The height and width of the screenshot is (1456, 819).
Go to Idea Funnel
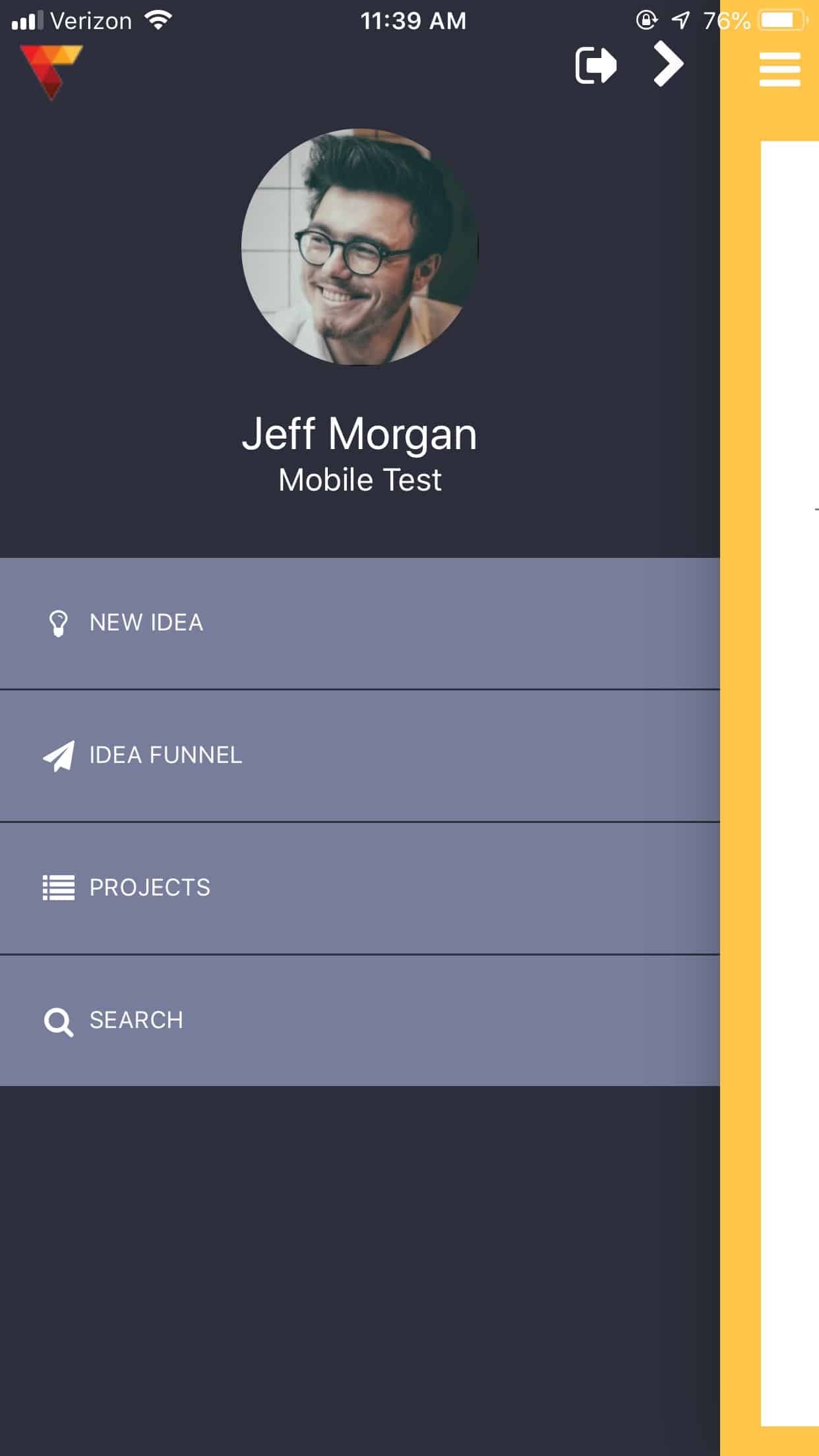360,756
